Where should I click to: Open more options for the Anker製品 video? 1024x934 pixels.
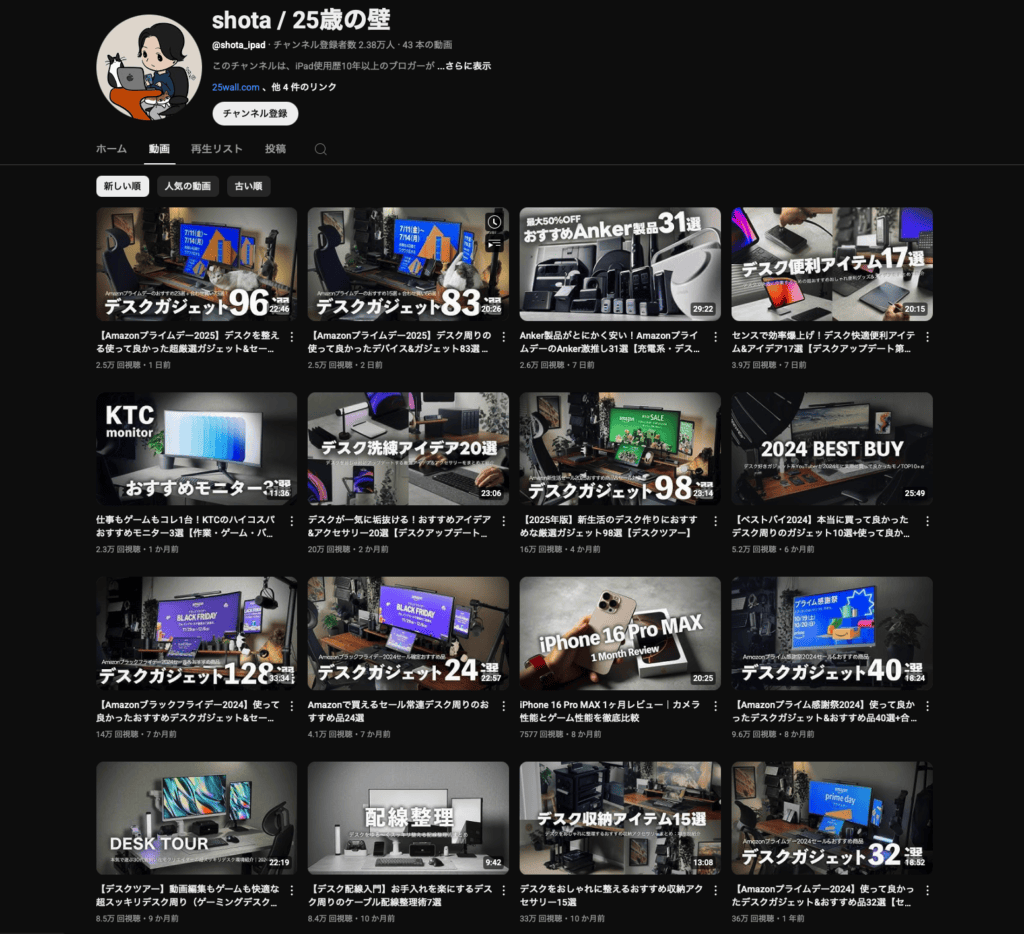(x=715, y=337)
